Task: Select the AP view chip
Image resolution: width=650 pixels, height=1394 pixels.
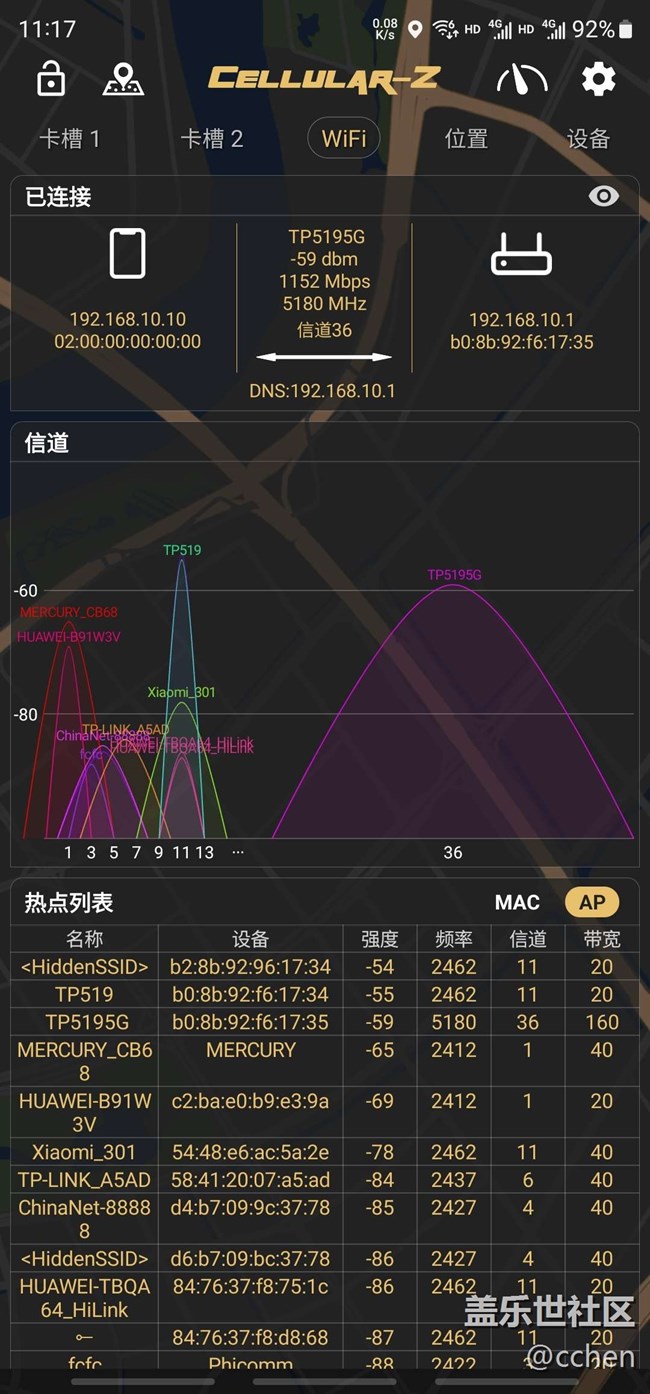Action: pyautogui.click(x=592, y=902)
